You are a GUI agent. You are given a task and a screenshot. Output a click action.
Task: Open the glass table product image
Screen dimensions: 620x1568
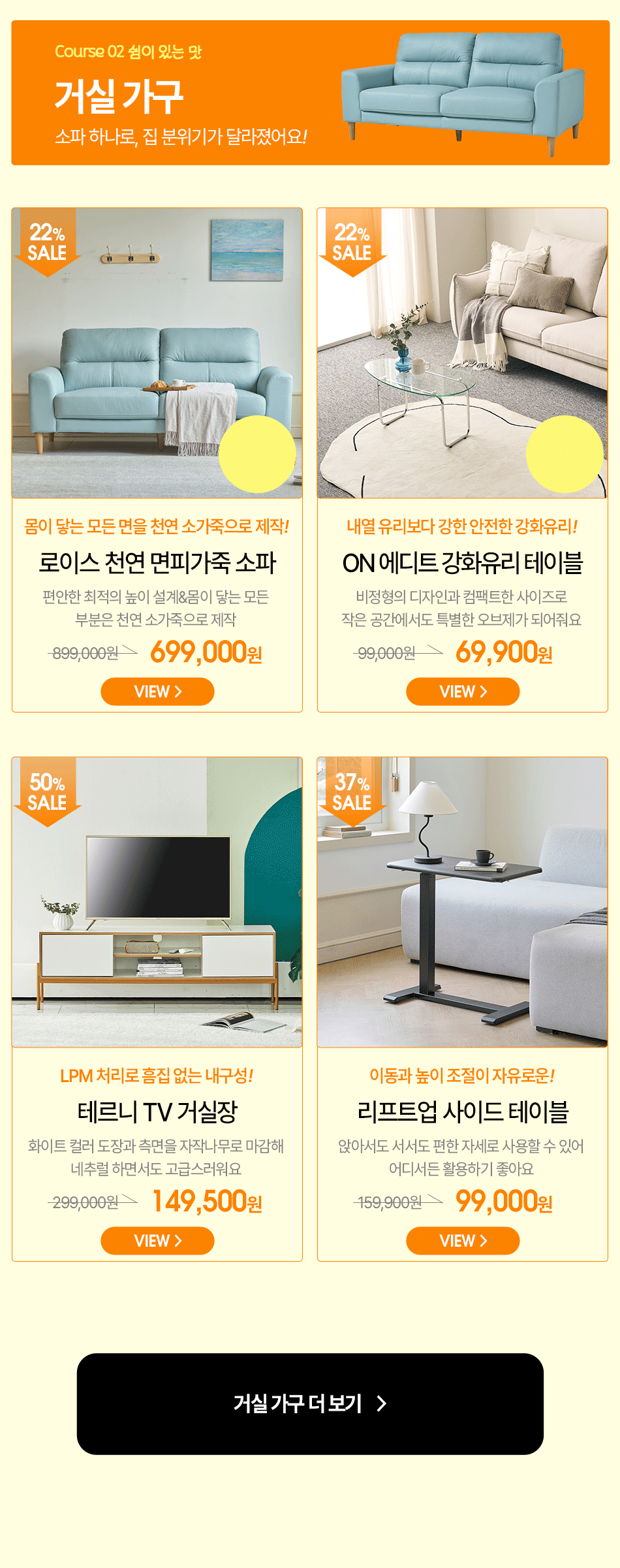pyautogui.click(x=462, y=353)
